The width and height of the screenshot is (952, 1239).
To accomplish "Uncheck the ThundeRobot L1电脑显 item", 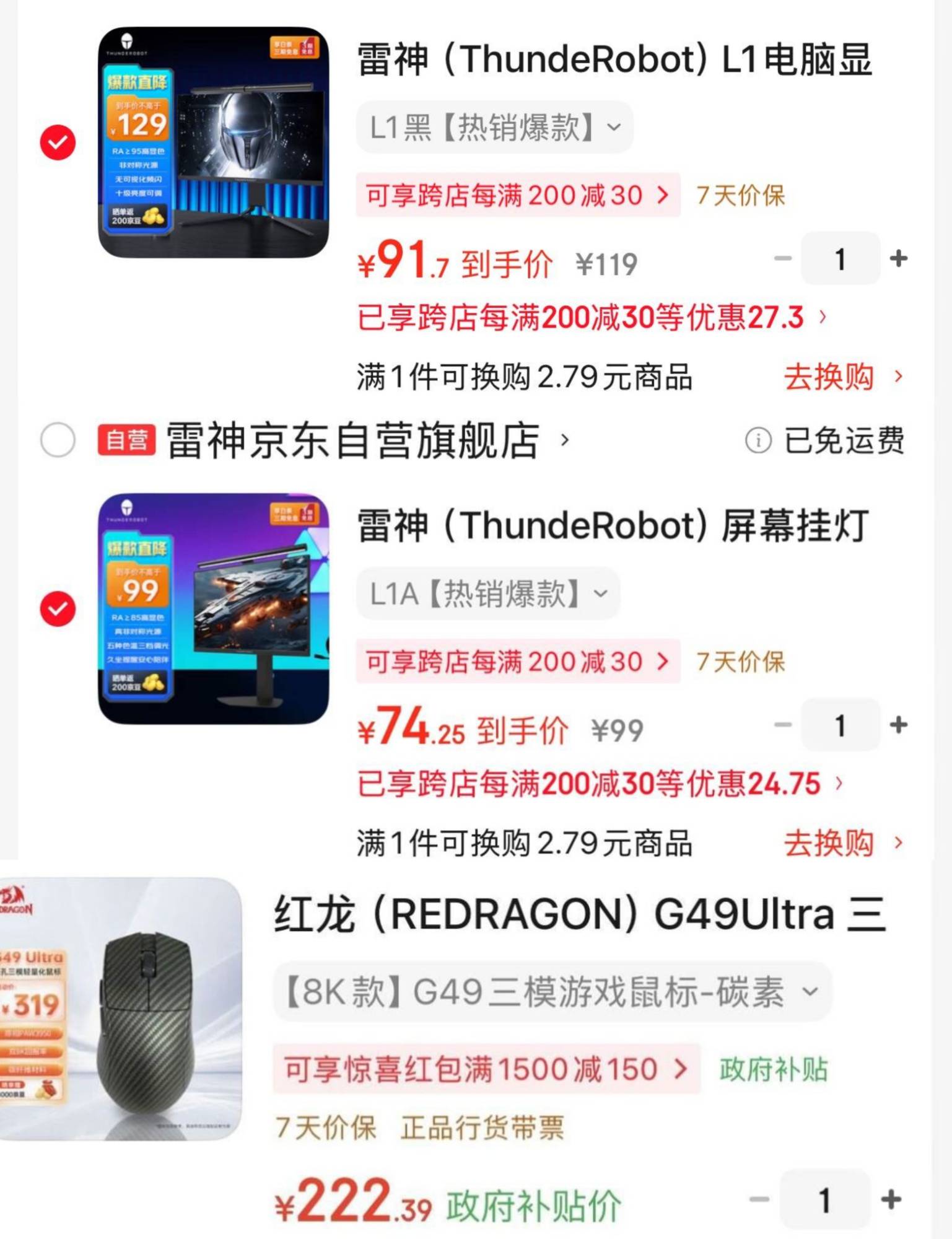I will coord(58,142).
